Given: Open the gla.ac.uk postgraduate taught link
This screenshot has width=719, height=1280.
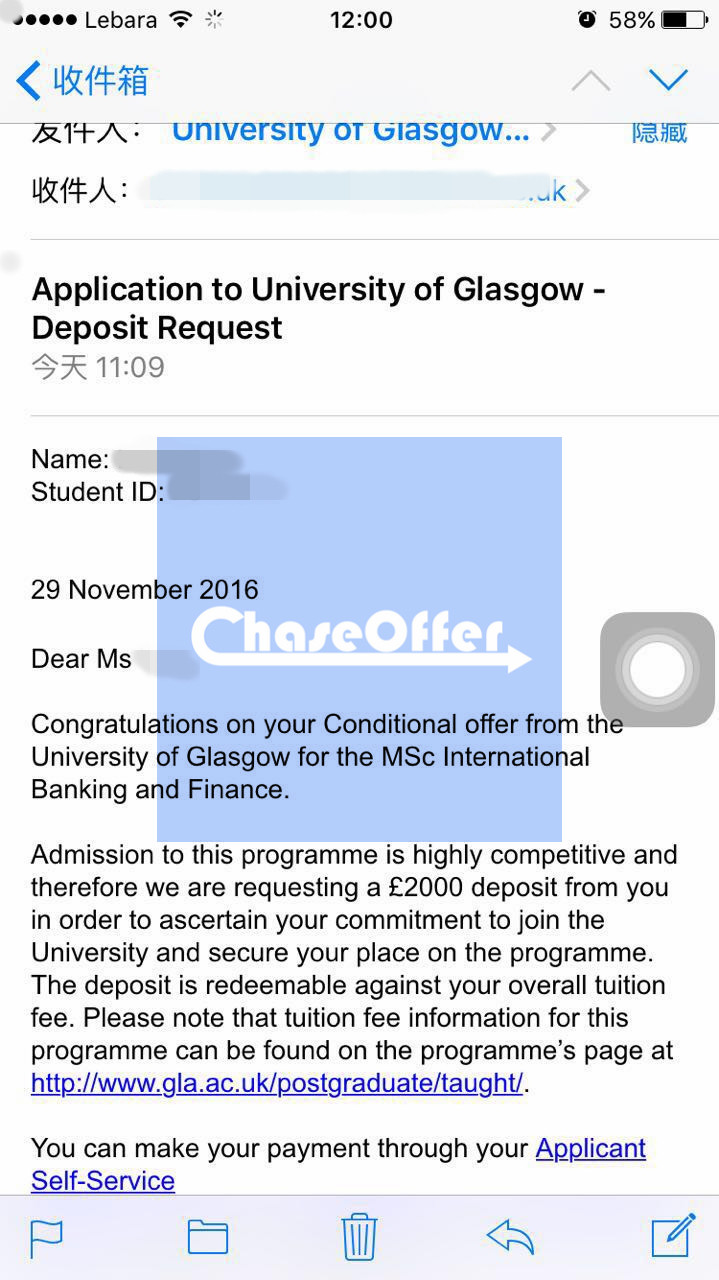Looking at the screenshot, I should (x=277, y=1083).
